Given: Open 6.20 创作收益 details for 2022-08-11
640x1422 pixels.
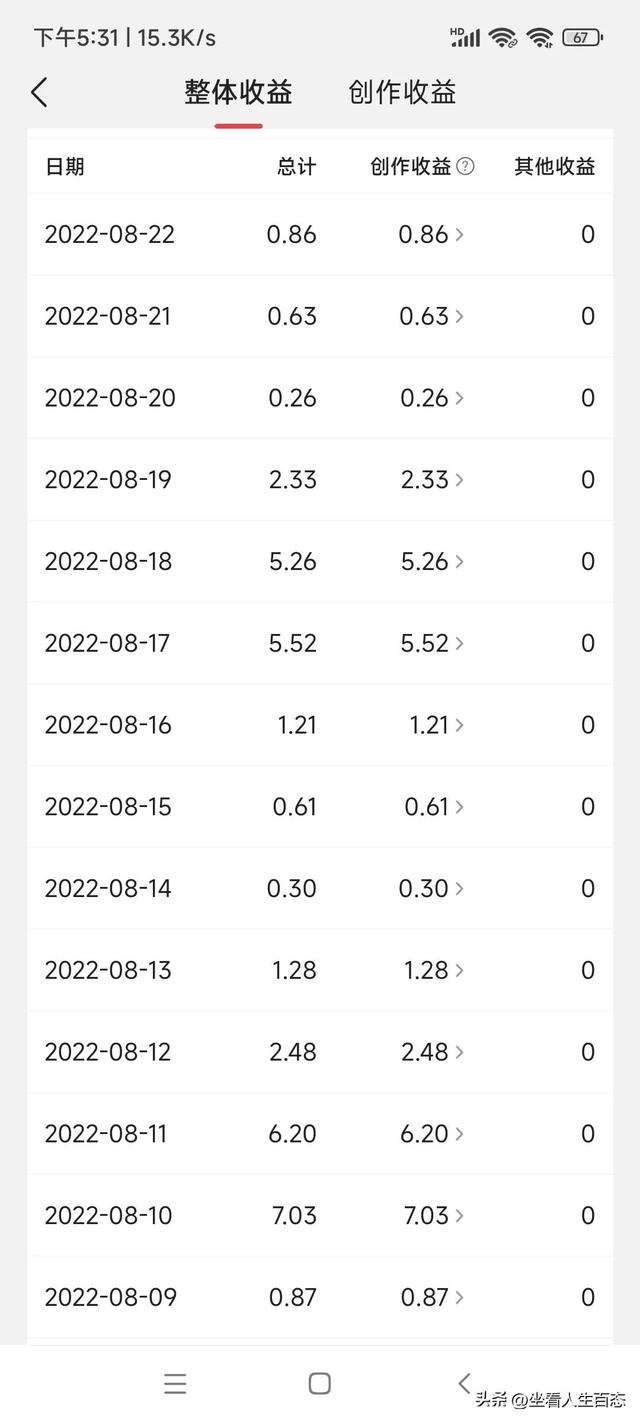Looking at the screenshot, I should (x=432, y=1134).
